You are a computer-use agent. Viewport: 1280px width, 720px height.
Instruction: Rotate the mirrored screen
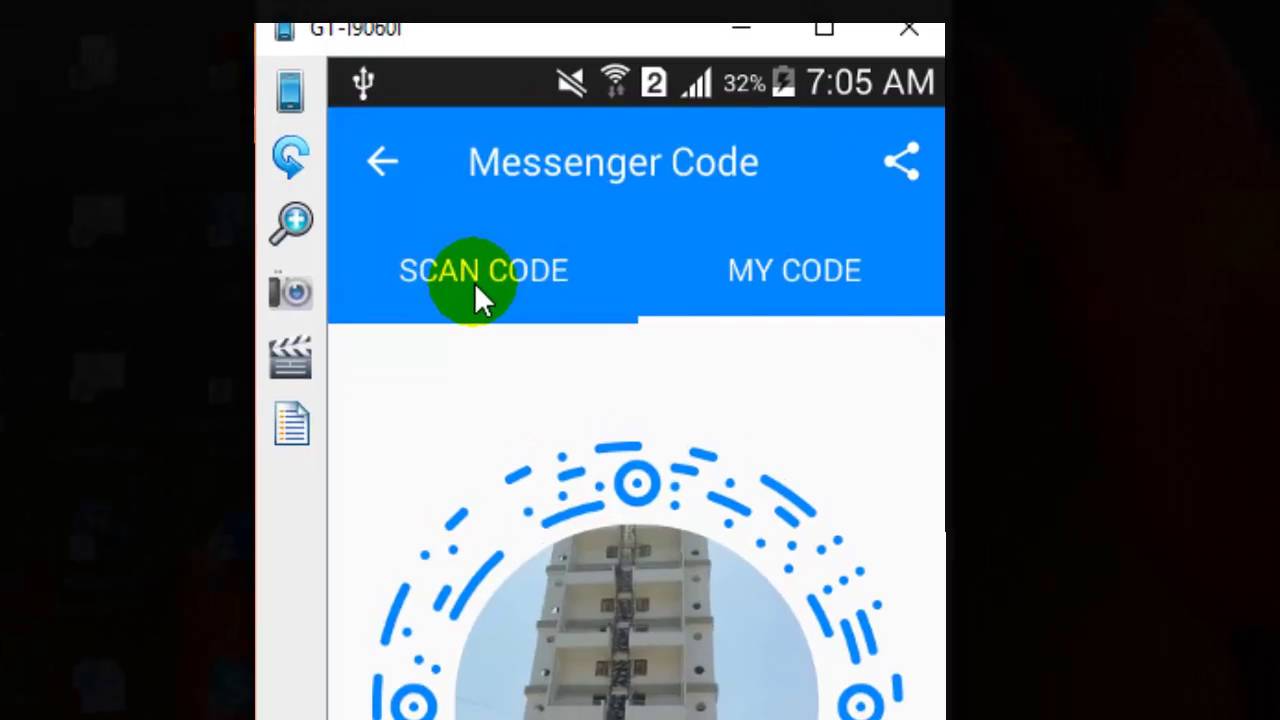point(290,158)
